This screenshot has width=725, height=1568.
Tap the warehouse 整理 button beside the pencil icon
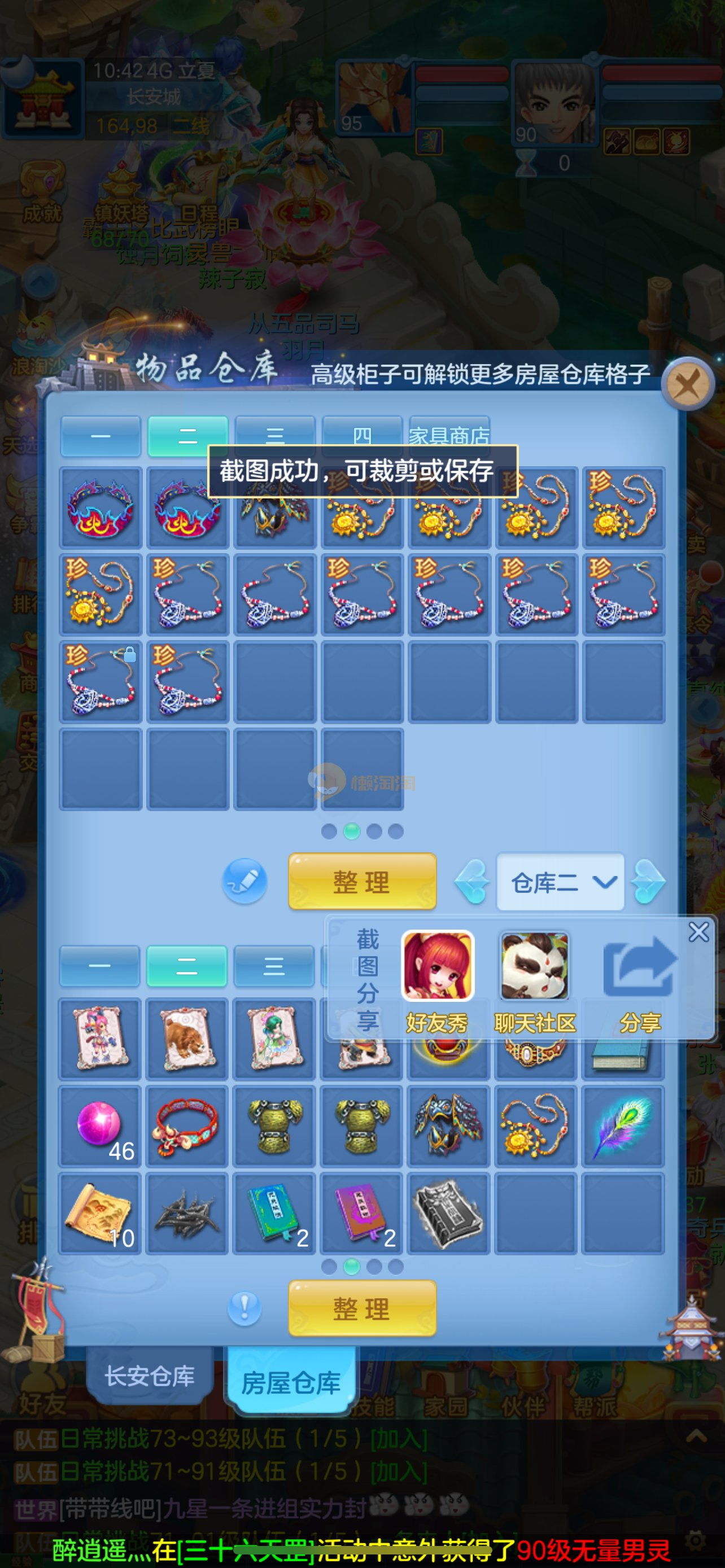(362, 882)
